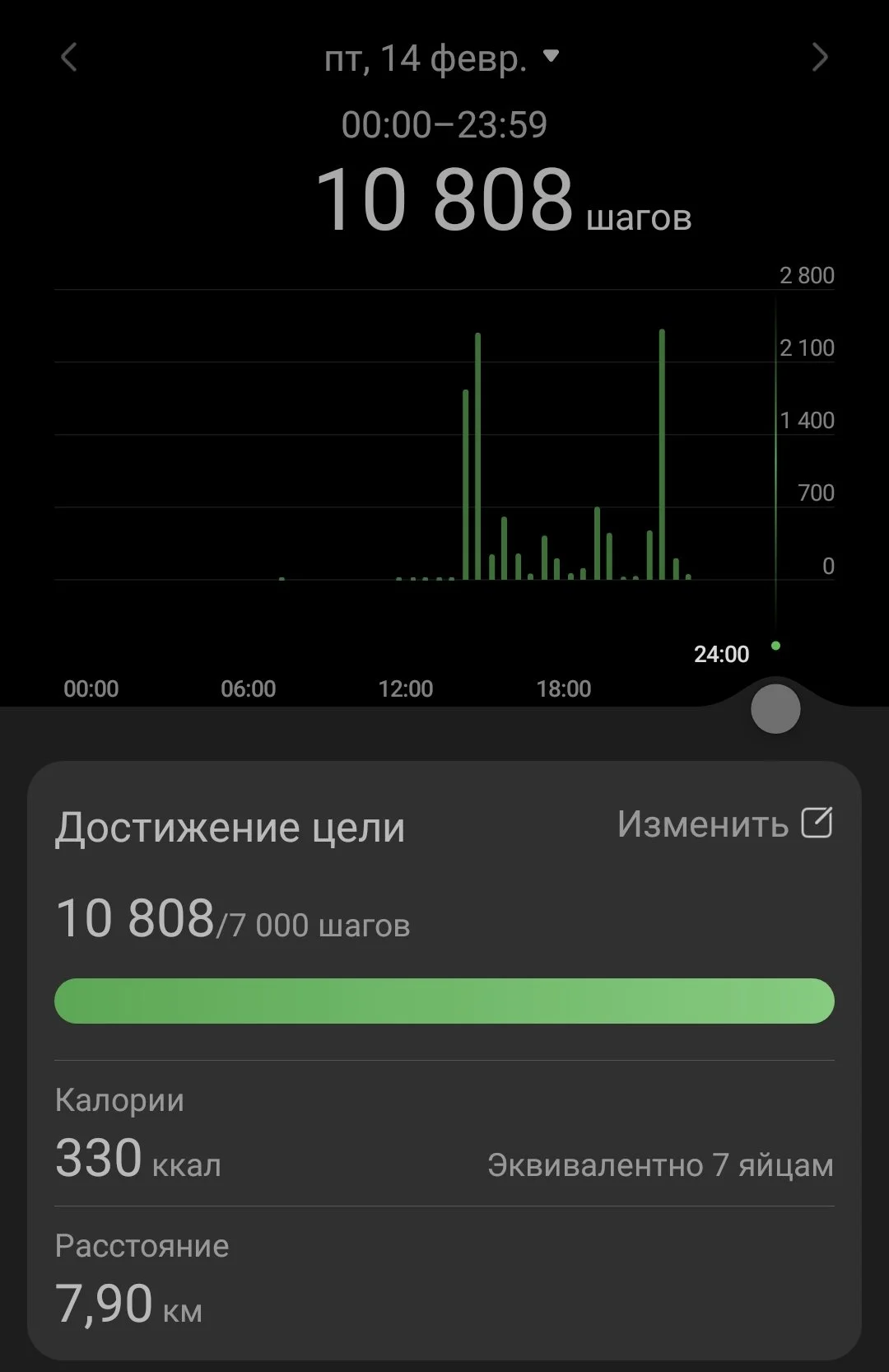Open the date picker for пт, 14 февр.
889x1372 pixels.
[442, 58]
